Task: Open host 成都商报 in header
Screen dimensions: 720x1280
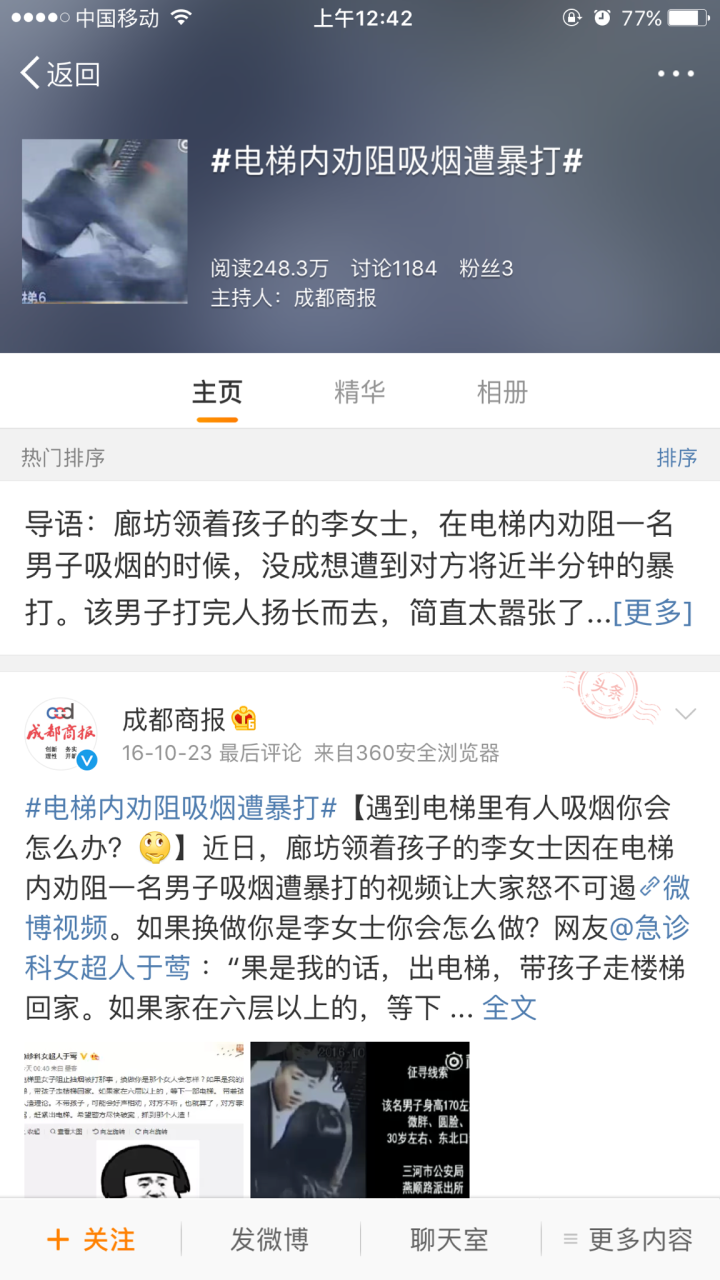Action: click(334, 298)
